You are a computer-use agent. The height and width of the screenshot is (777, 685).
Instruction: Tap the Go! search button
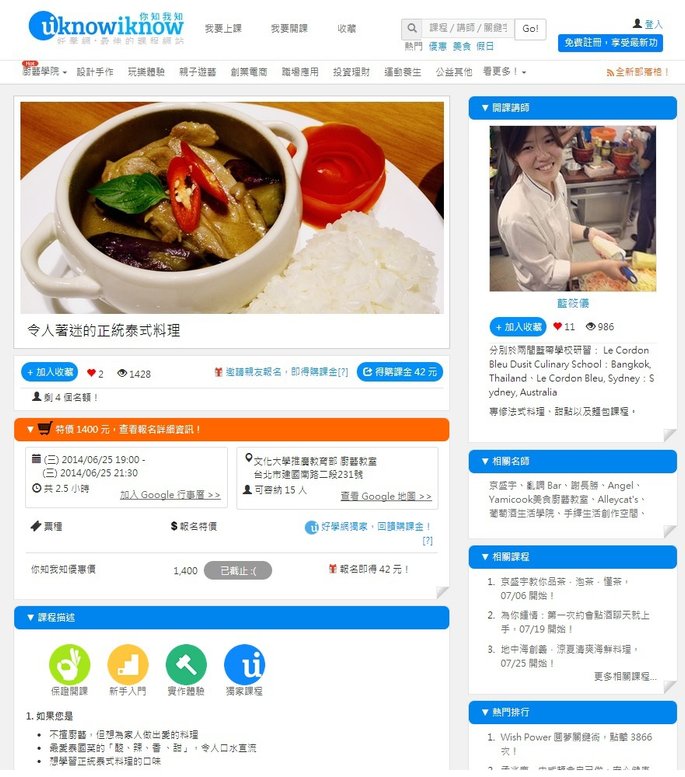(x=530, y=28)
